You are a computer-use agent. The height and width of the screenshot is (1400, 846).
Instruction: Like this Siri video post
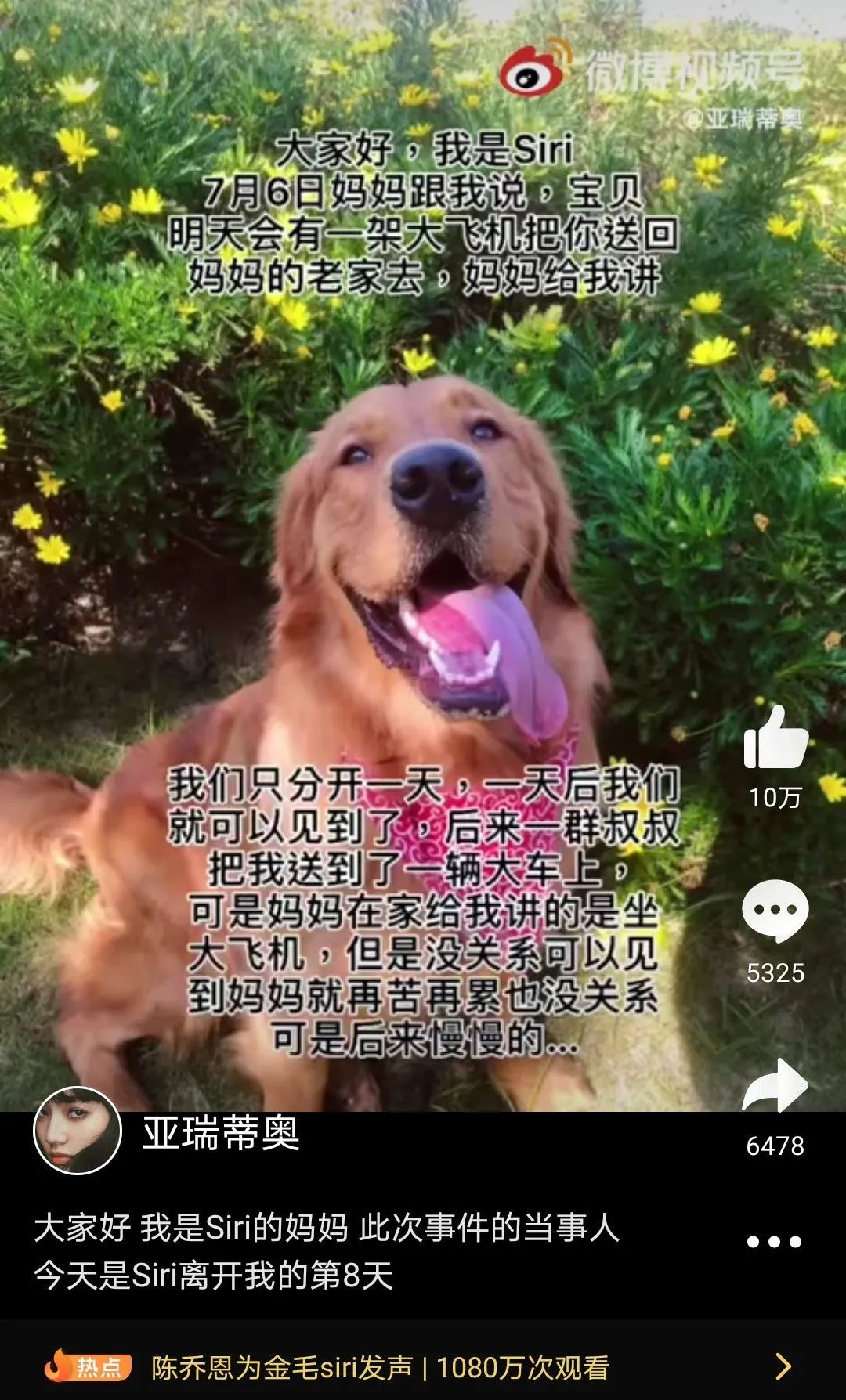pyautogui.click(x=775, y=738)
